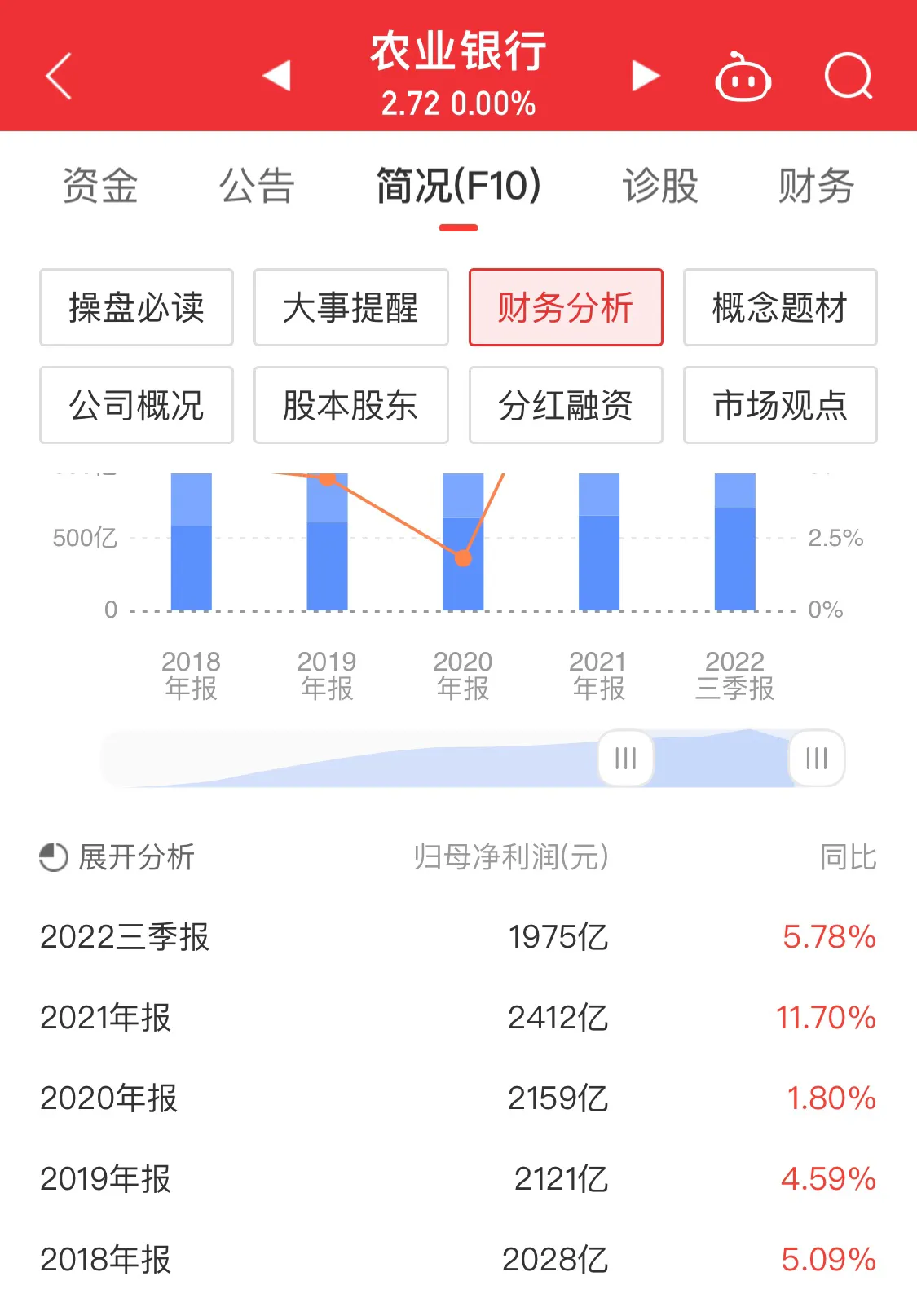Switch to the 诊股 tab
Viewport: 917px width, 1316px height.
660,186
